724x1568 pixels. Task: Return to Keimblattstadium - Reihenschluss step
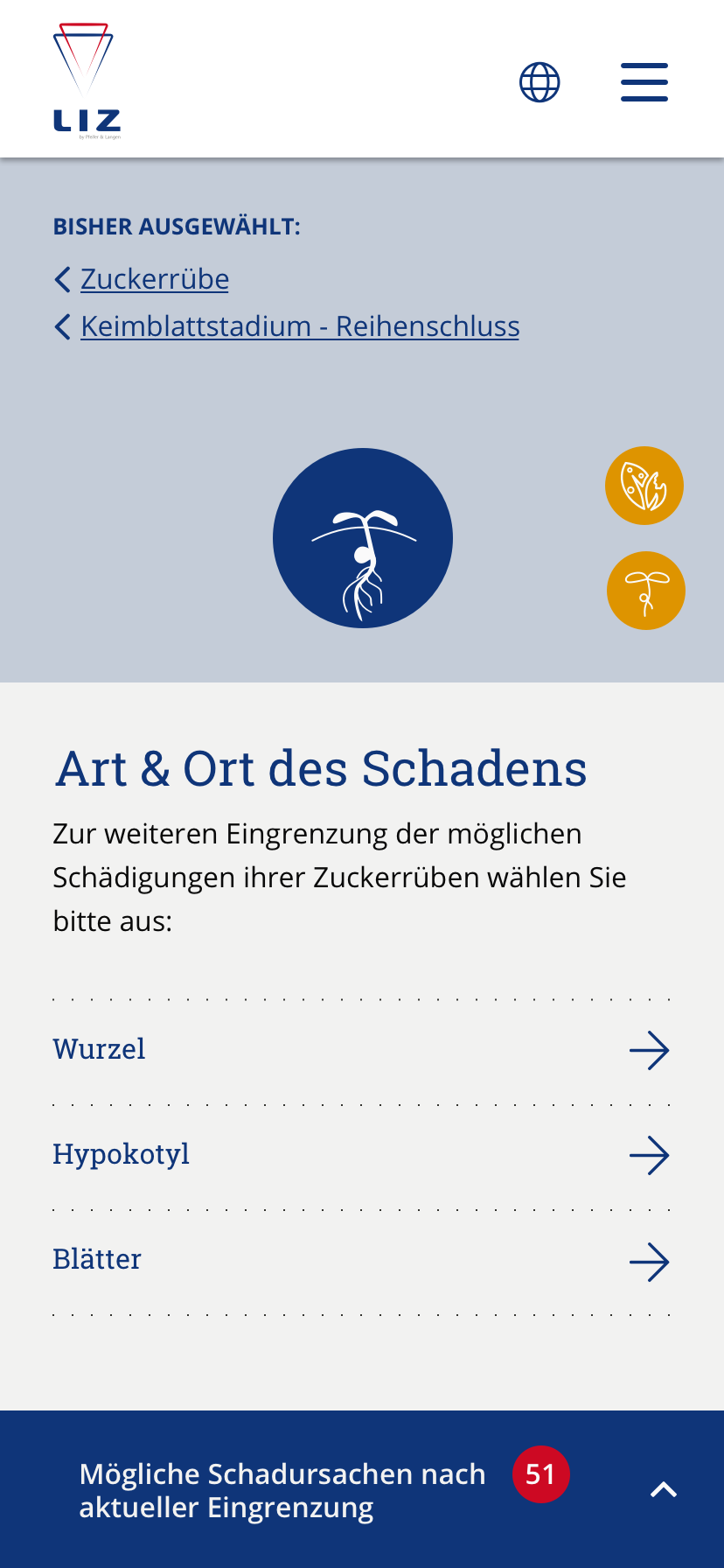pyautogui.click(x=299, y=326)
